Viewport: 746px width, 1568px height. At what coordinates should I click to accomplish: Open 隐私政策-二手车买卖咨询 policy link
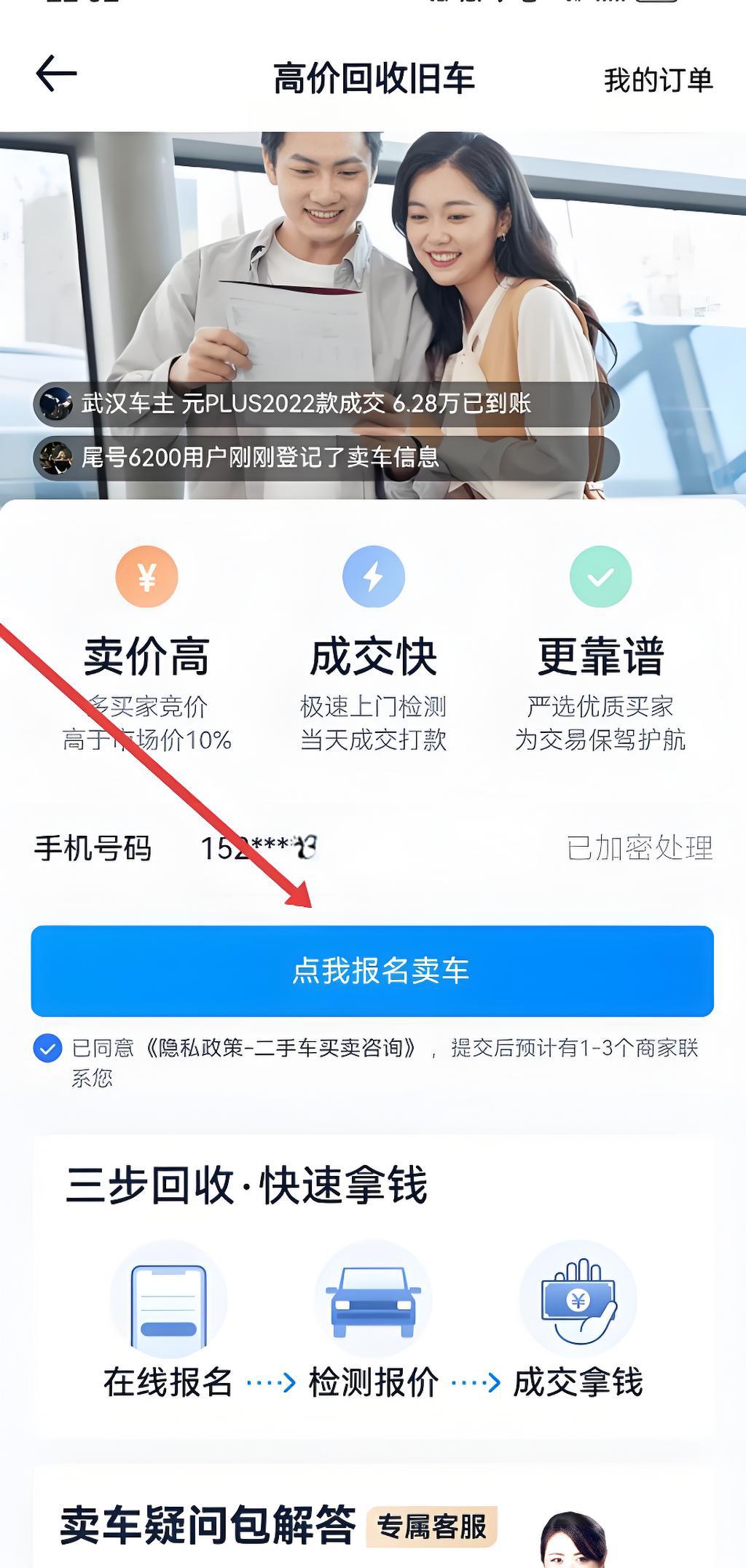pyautogui.click(x=281, y=1048)
